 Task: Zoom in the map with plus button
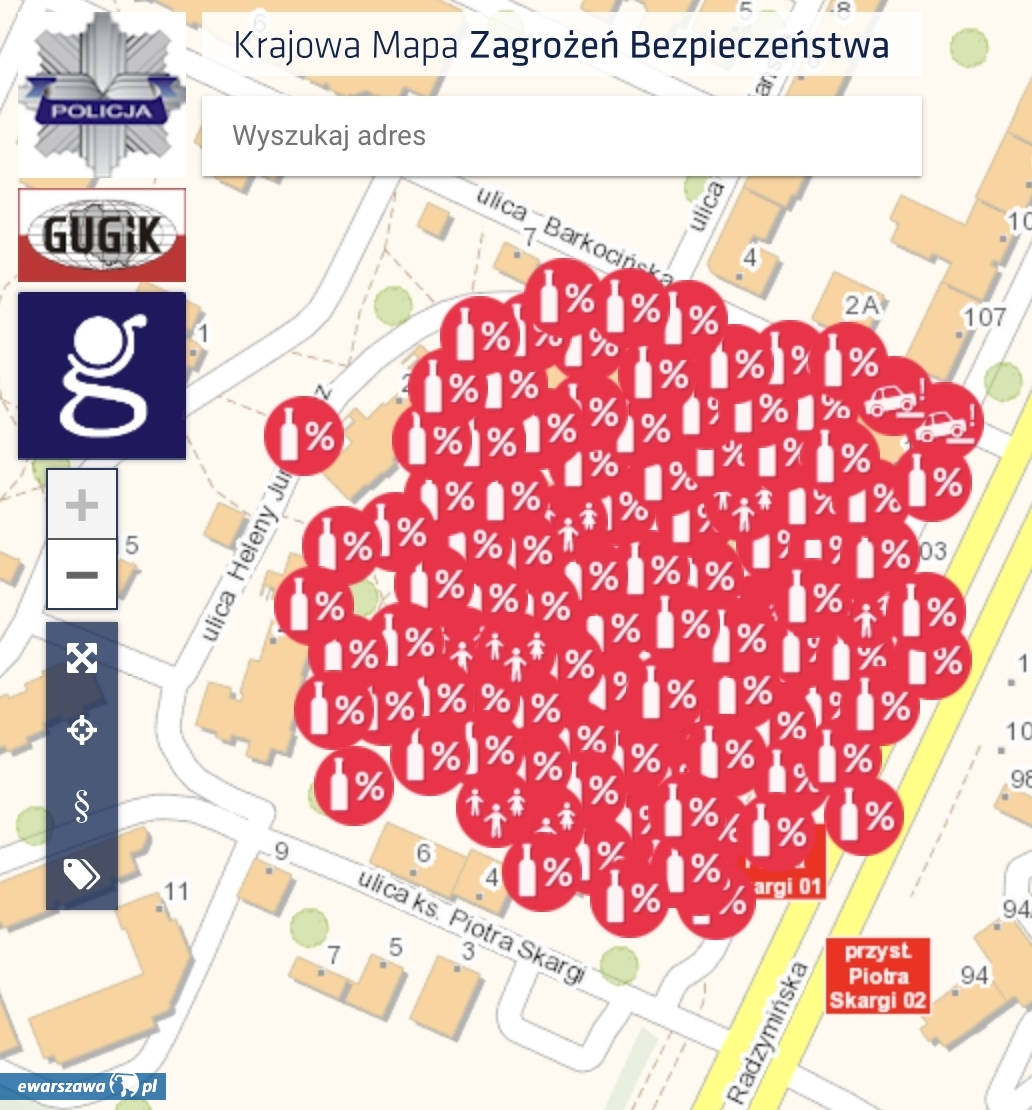point(82,506)
